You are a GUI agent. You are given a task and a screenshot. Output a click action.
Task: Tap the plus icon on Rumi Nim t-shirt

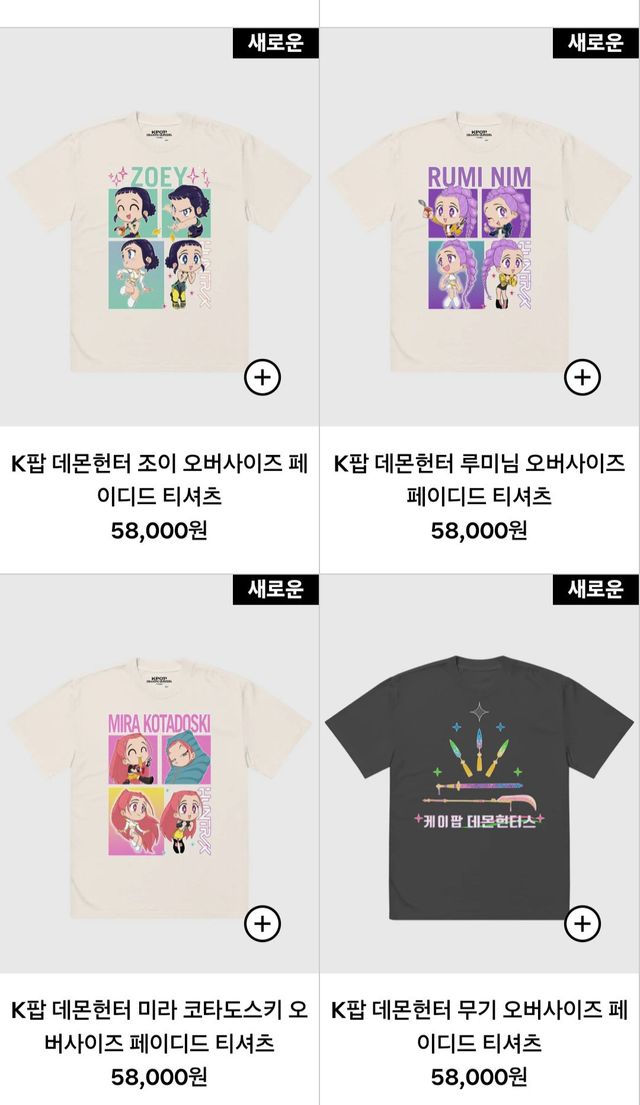point(582,377)
